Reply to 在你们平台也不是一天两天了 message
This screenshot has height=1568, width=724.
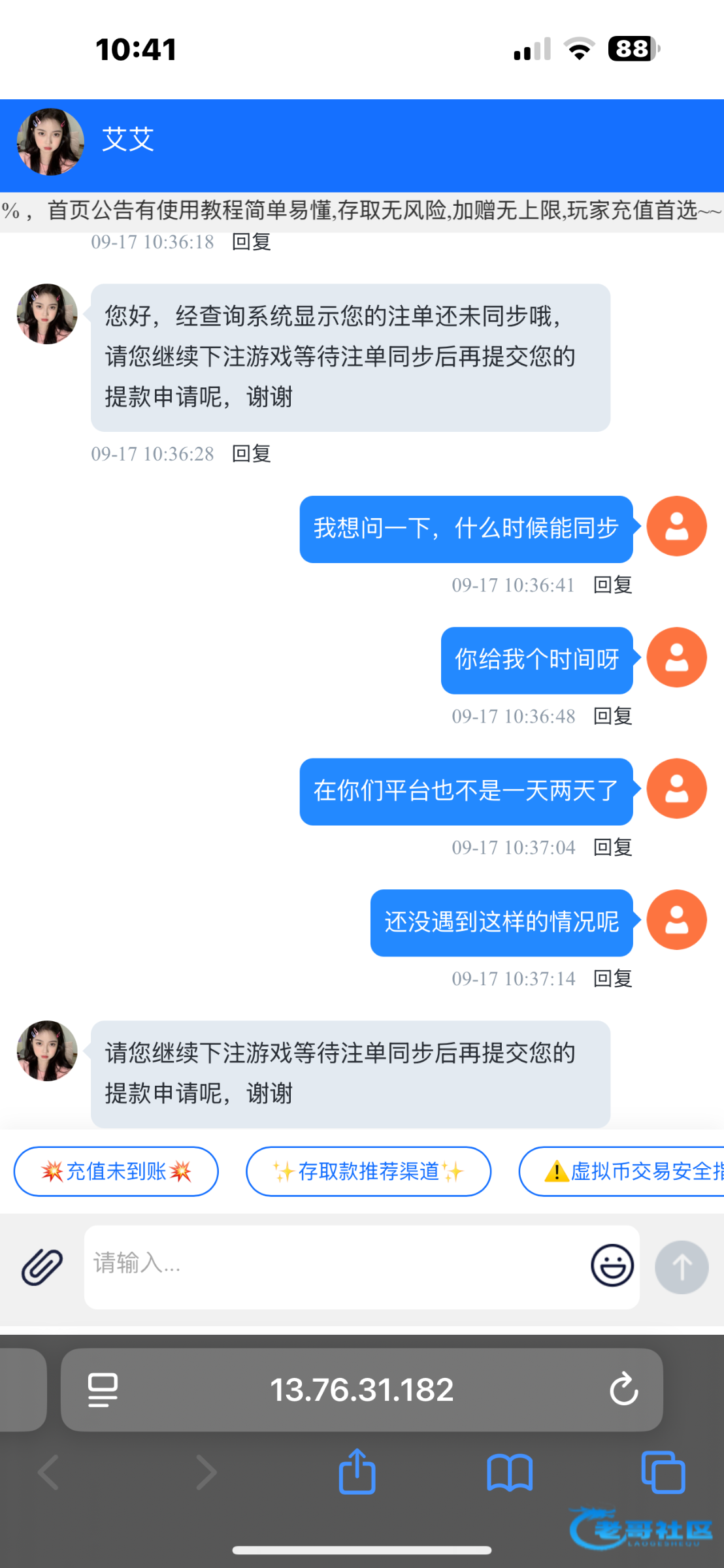click(x=612, y=847)
